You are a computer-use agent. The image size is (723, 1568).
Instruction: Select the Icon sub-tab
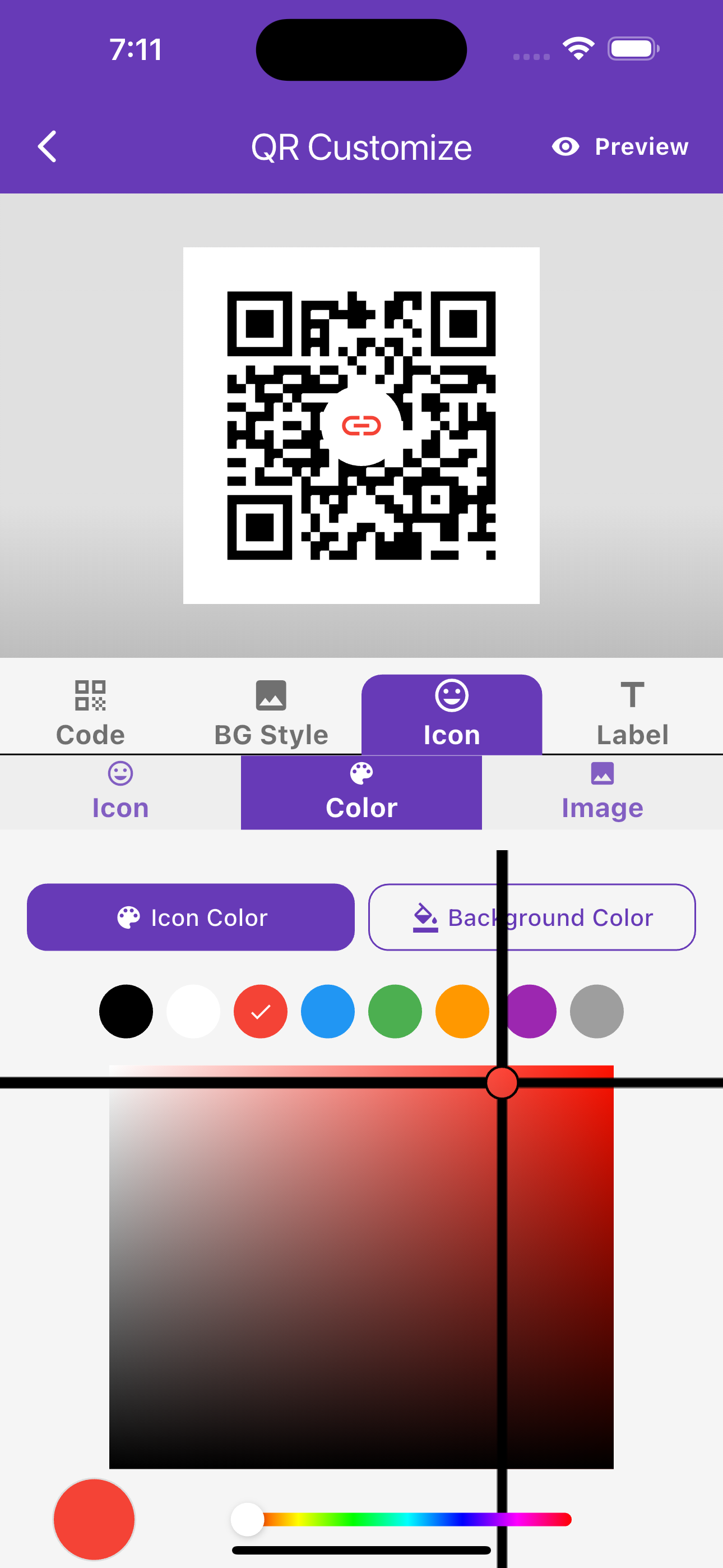coord(120,792)
